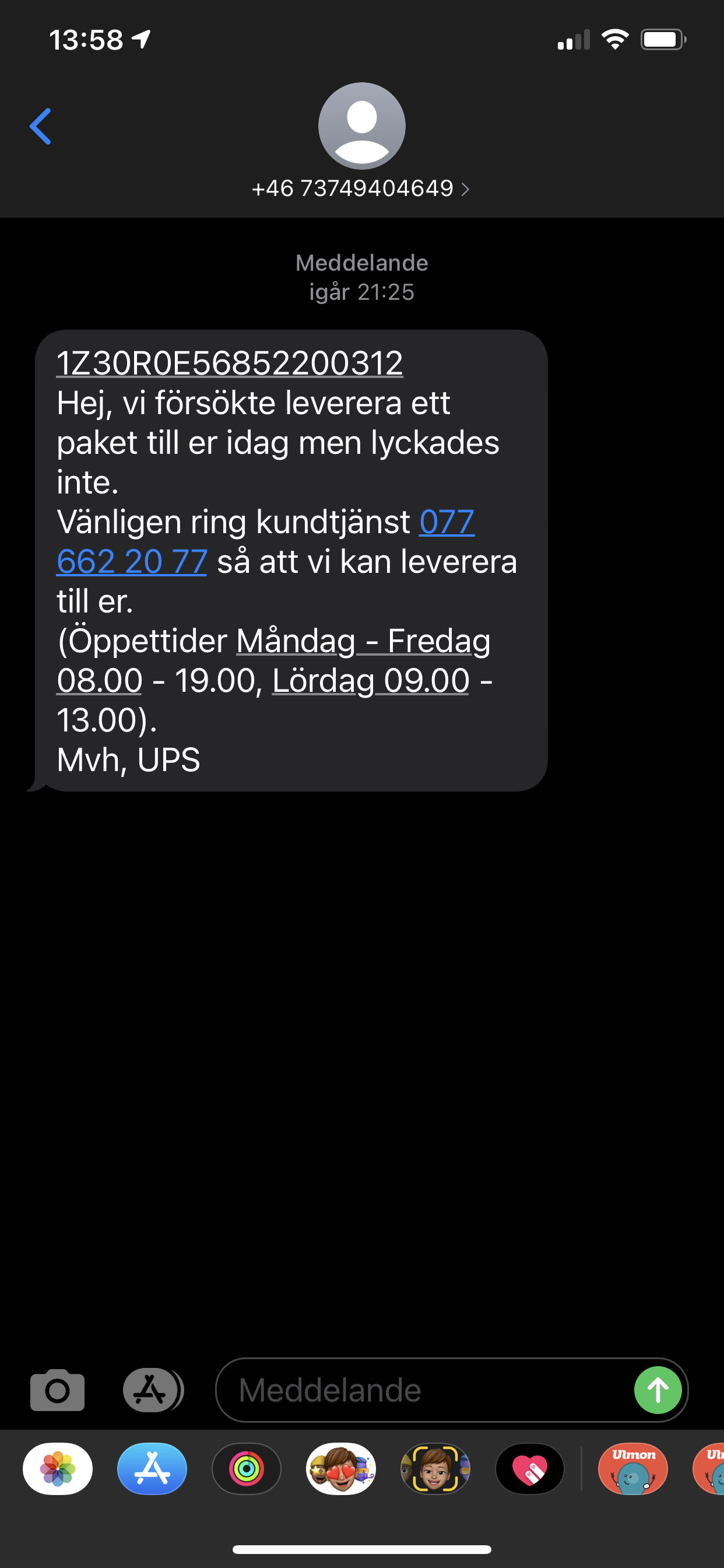Tap tracking number 1Z30R0E56852200312
Viewport: 724px width, 1568px height.
click(229, 363)
